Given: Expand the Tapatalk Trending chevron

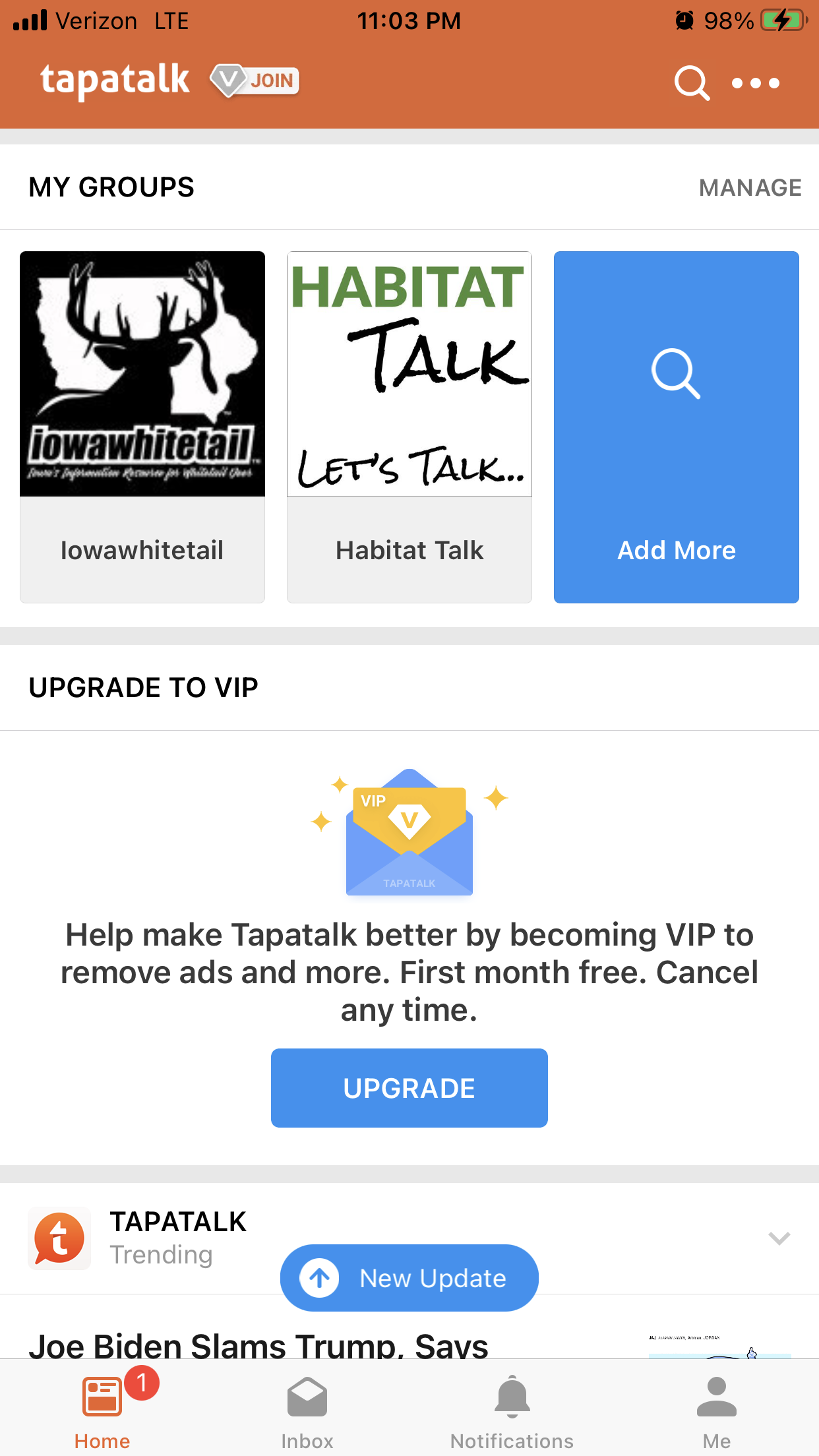Looking at the screenshot, I should click(779, 1238).
